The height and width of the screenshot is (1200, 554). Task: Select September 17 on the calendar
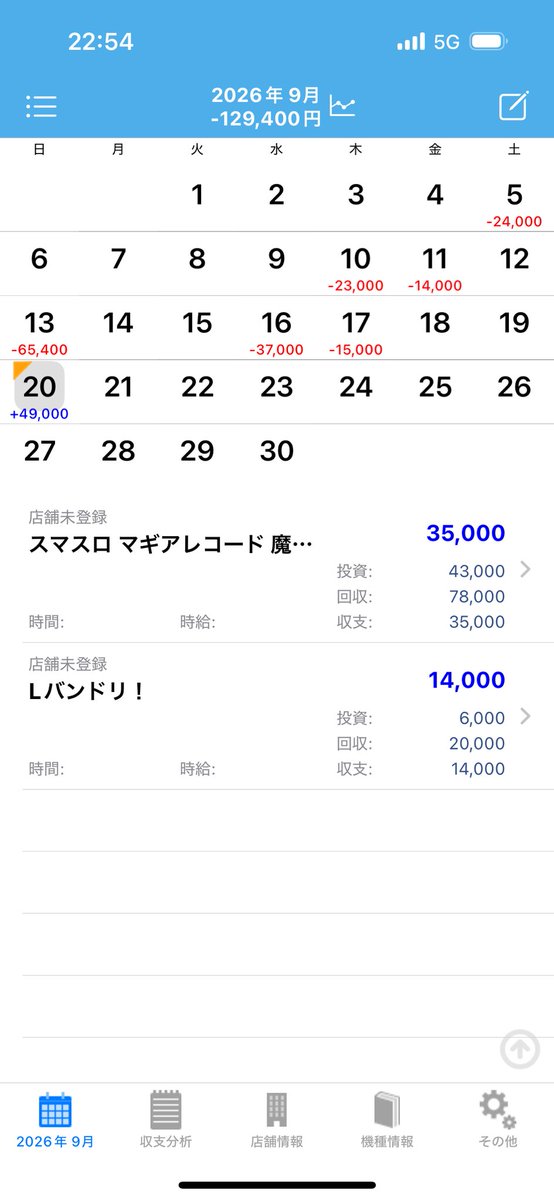coord(355,329)
